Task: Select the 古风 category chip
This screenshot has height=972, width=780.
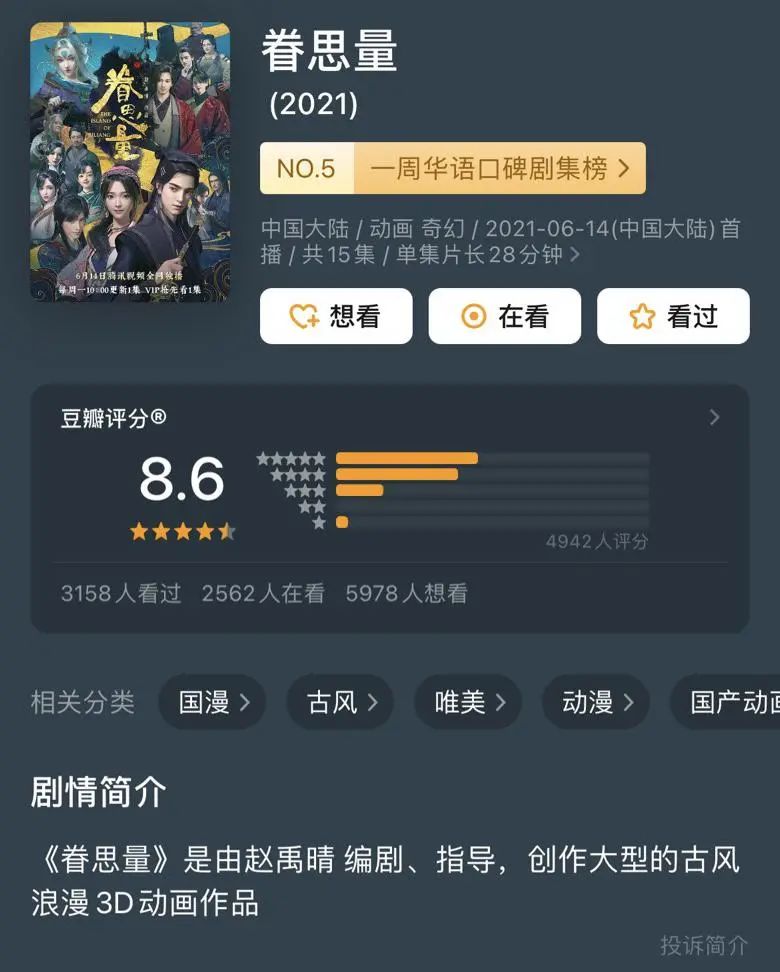Action: 340,702
